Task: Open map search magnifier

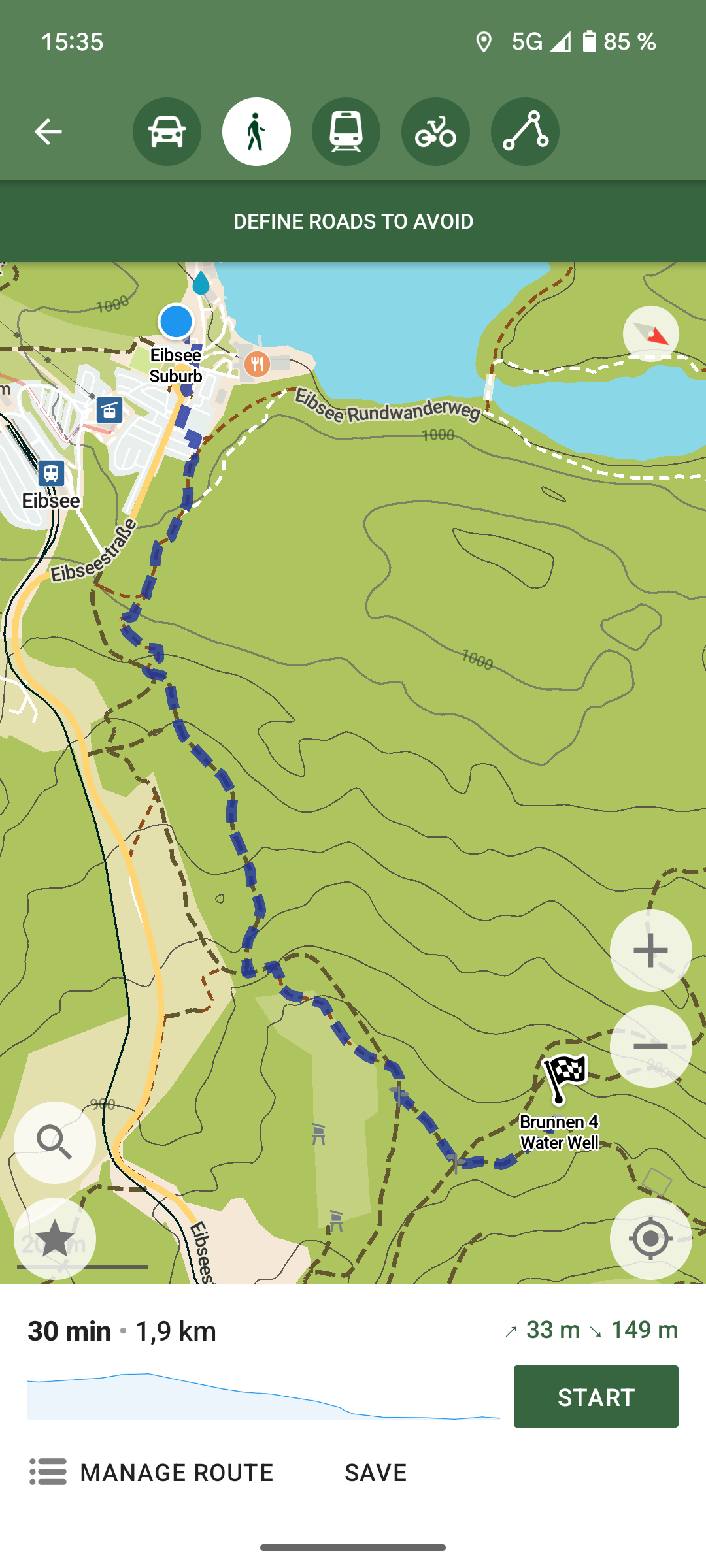Action: tap(55, 1142)
